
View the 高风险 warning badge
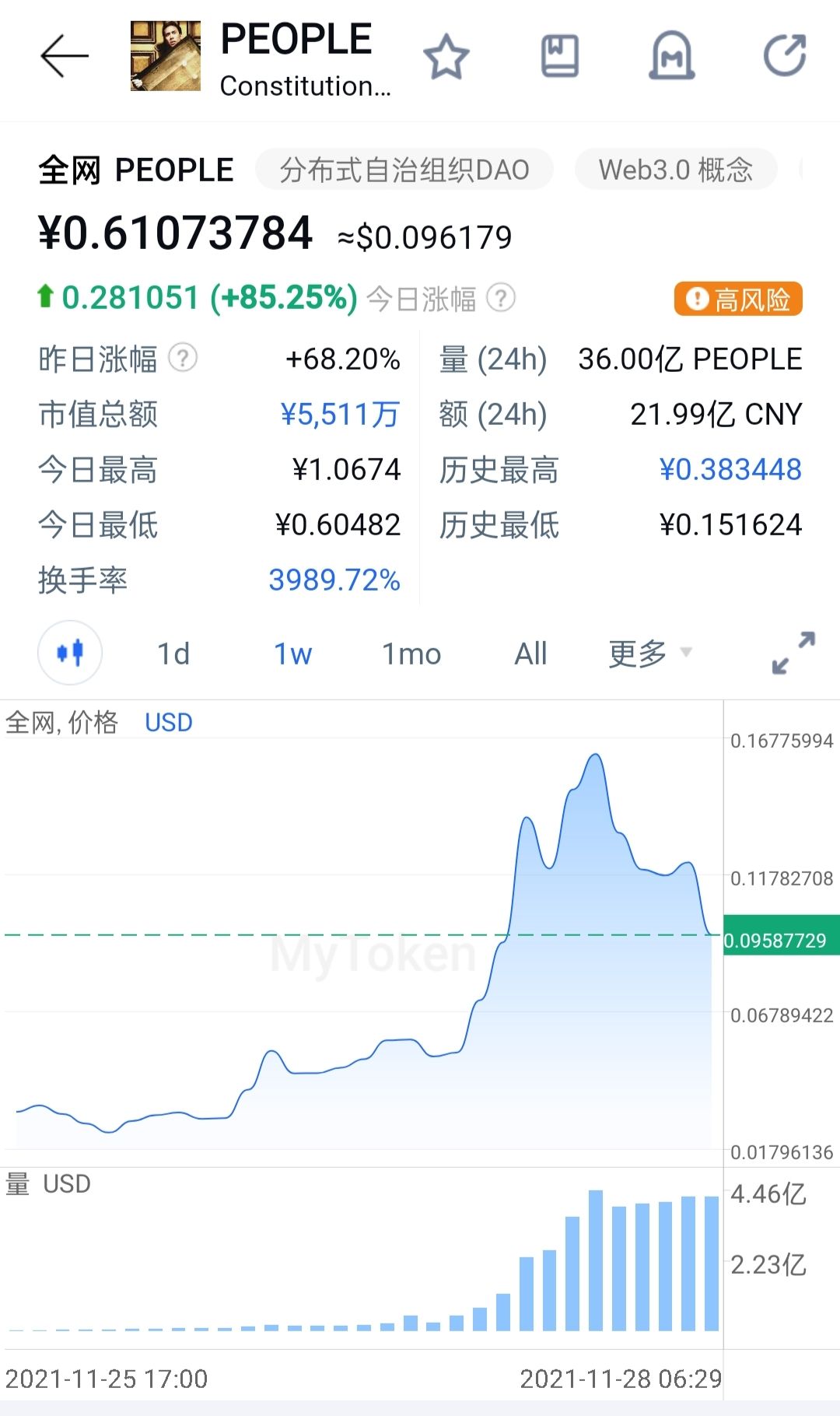[x=737, y=300]
